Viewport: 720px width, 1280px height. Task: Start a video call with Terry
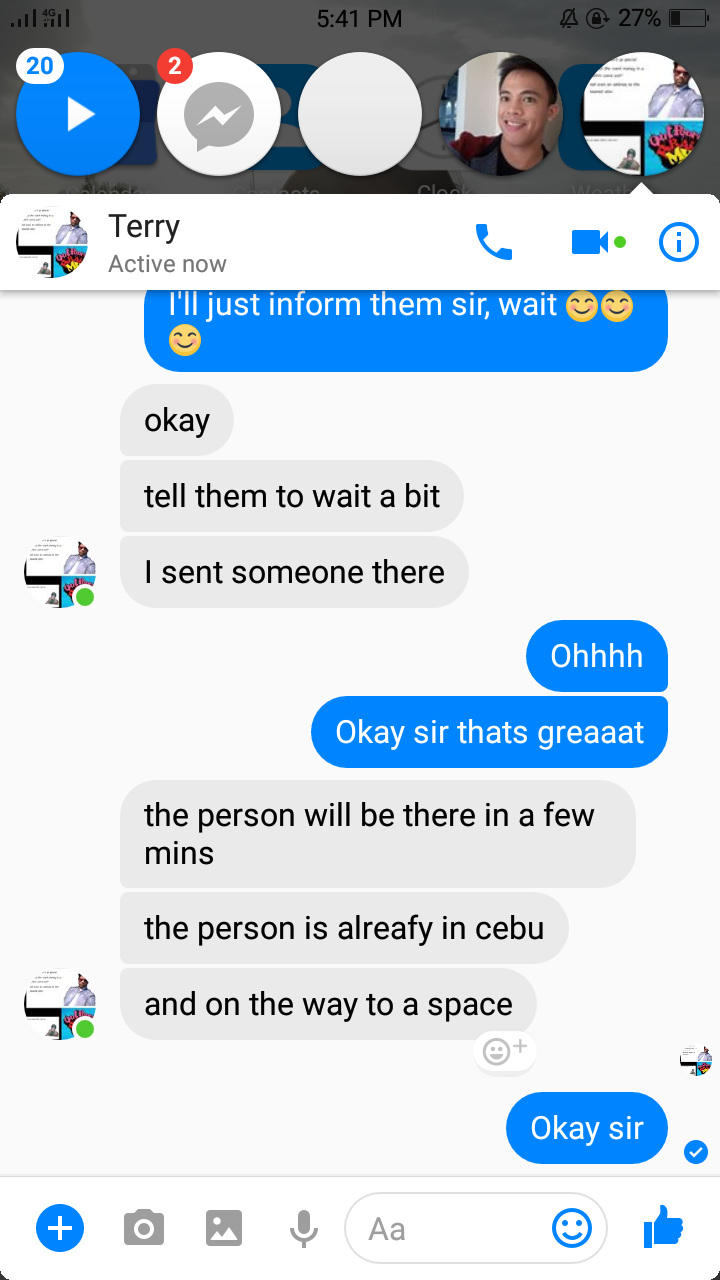coord(590,242)
